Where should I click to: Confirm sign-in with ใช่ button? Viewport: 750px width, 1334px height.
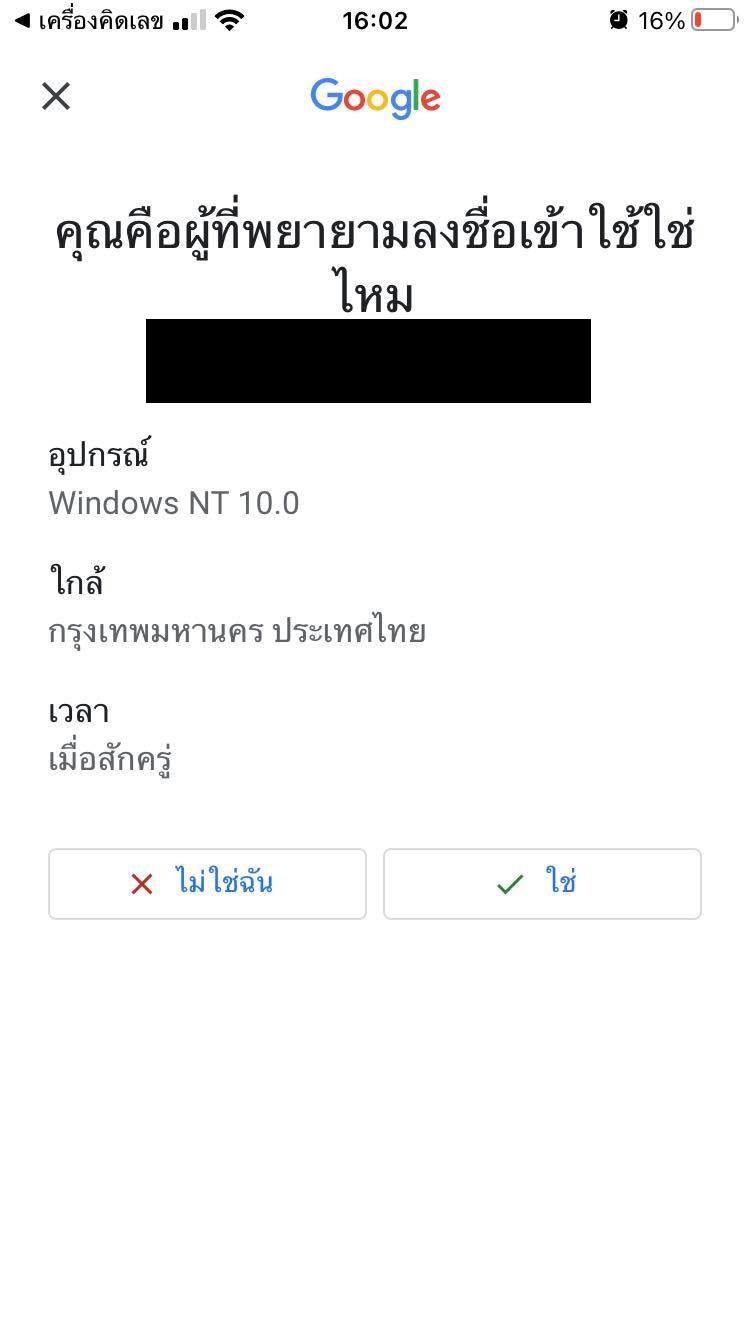(x=542, y=884)
